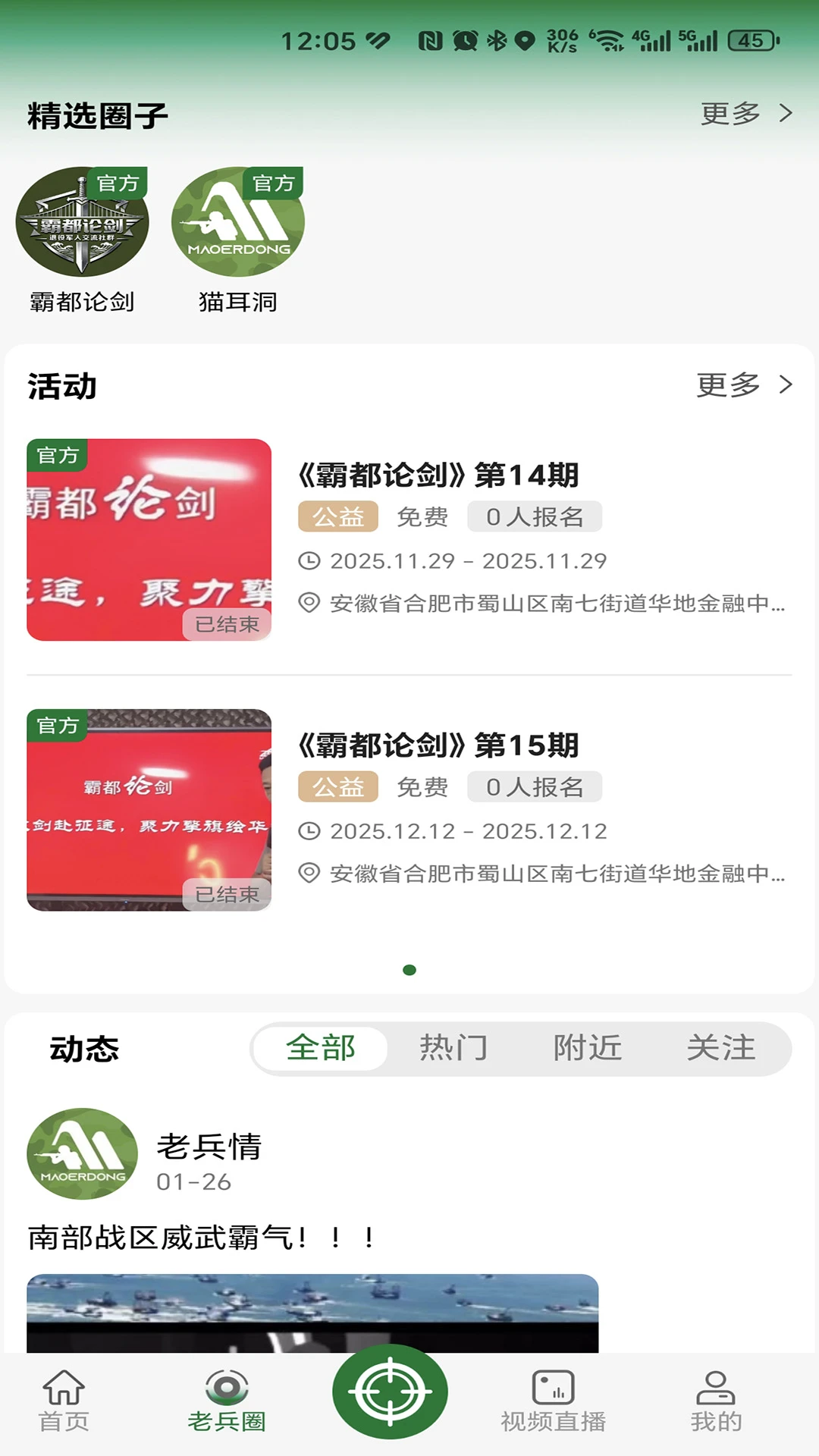Switch to the 热门 tab

453,1048
